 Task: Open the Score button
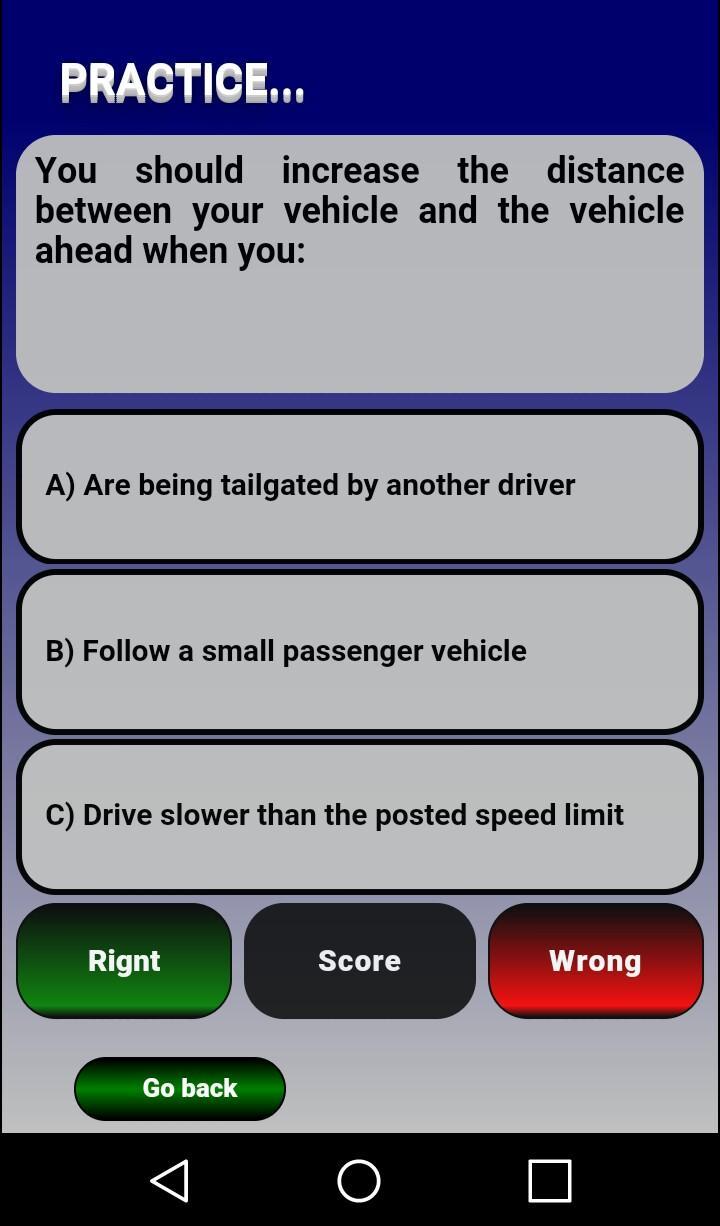[x=360, y=961]
